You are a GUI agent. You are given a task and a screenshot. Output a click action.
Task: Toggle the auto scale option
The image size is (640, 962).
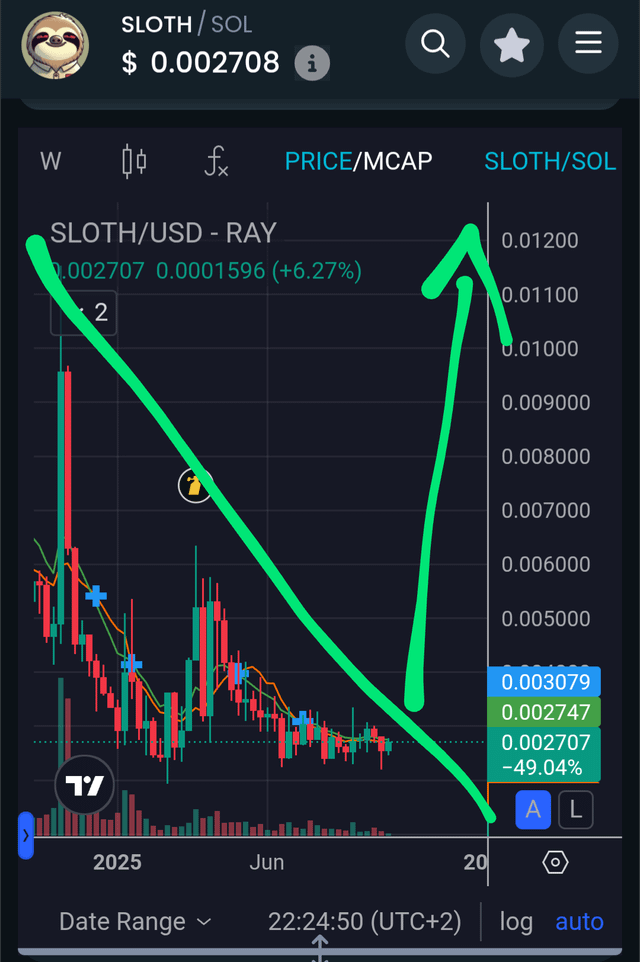pos(579,921)
